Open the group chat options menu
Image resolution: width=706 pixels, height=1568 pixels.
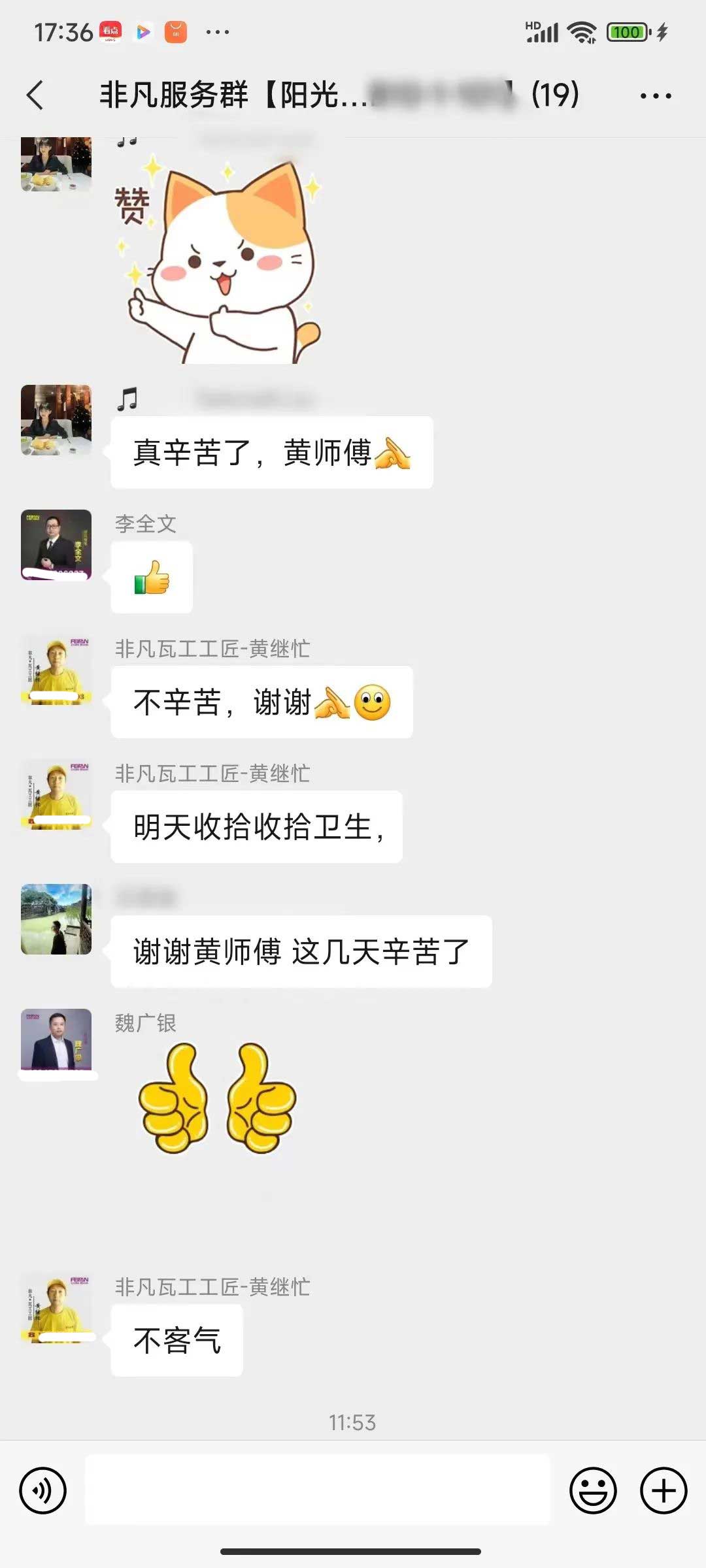(656, 95)
